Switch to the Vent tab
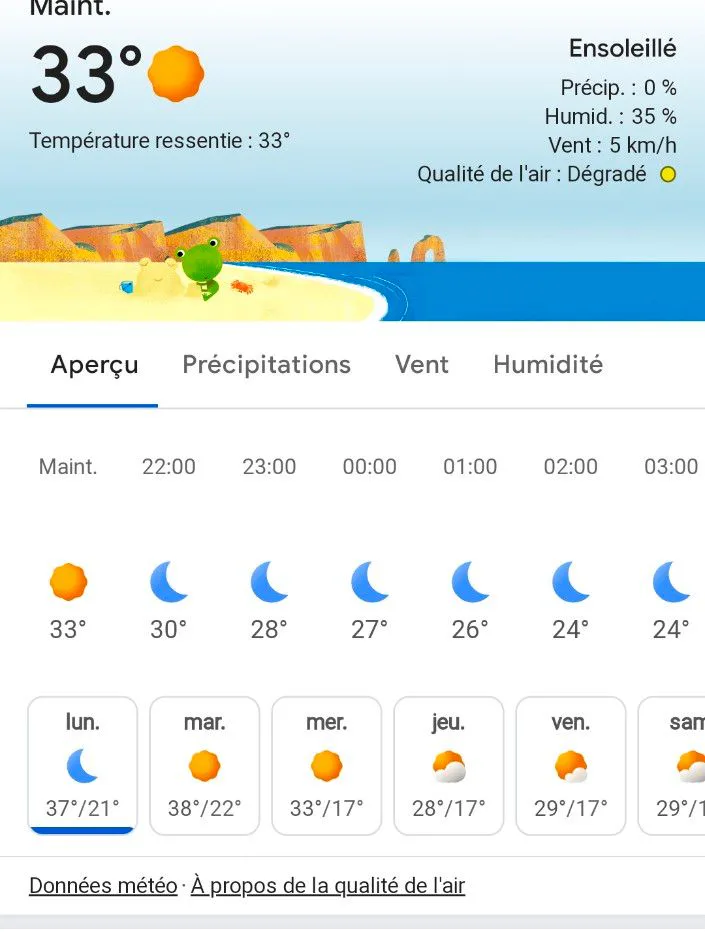705x932 pixels. [421, 365]
